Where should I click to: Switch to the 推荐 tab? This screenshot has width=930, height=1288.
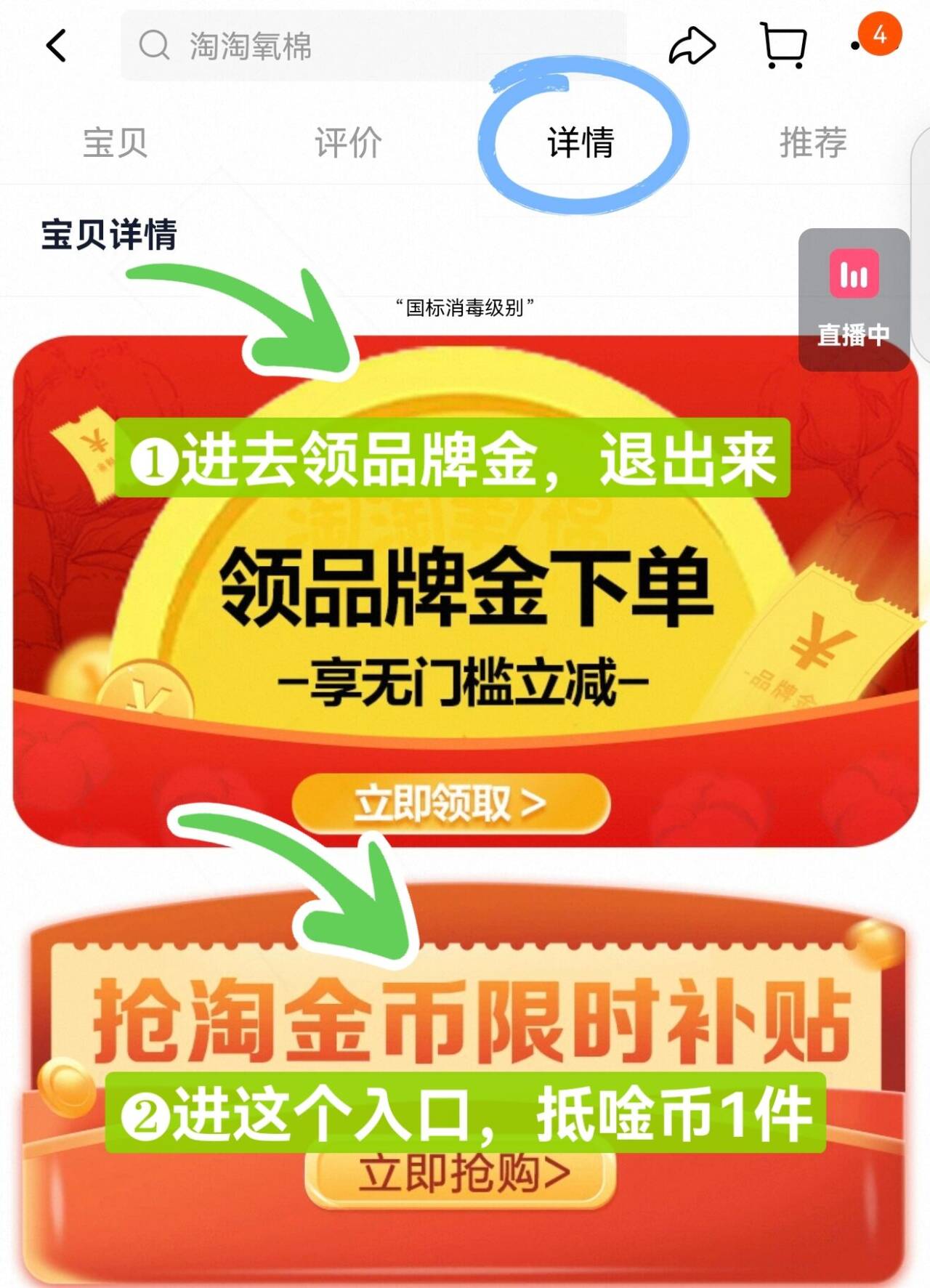click(813, 142)
